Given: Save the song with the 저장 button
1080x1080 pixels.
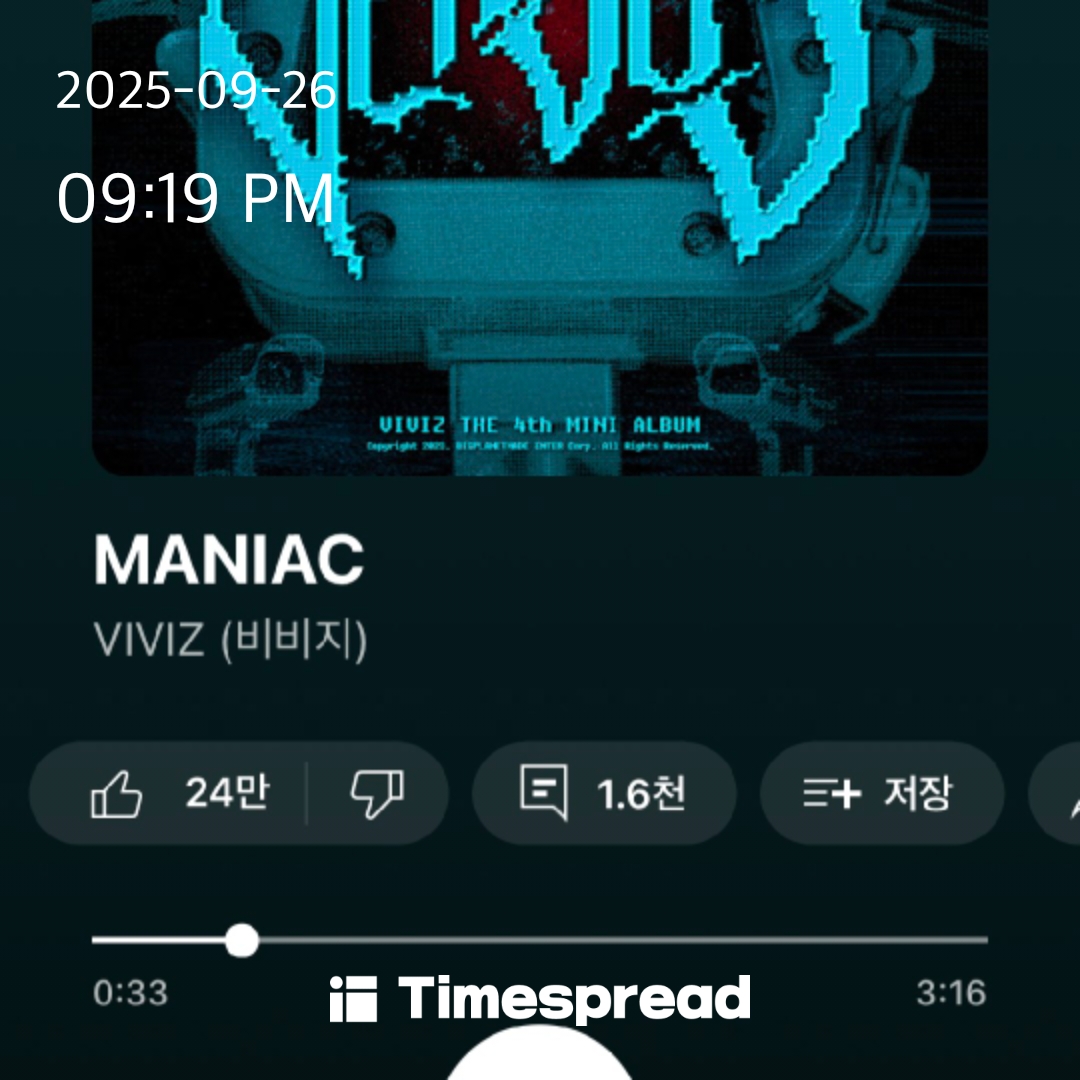Looking at the screenshot, I should (x=881, y=795).
